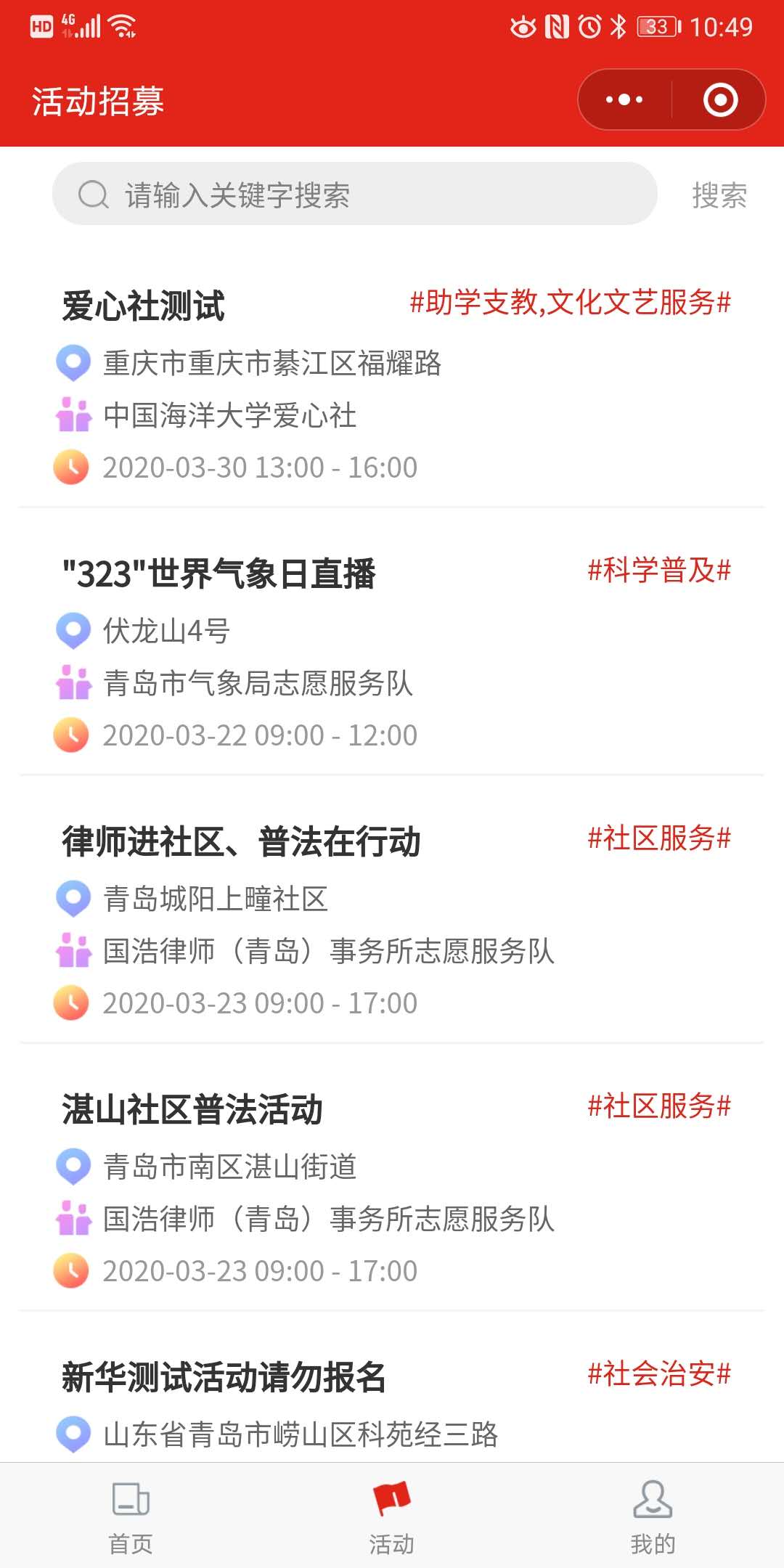This screenshot has height=1568, width=784.
Task: Open the 爱心社测试 activity
Action: 392,385
